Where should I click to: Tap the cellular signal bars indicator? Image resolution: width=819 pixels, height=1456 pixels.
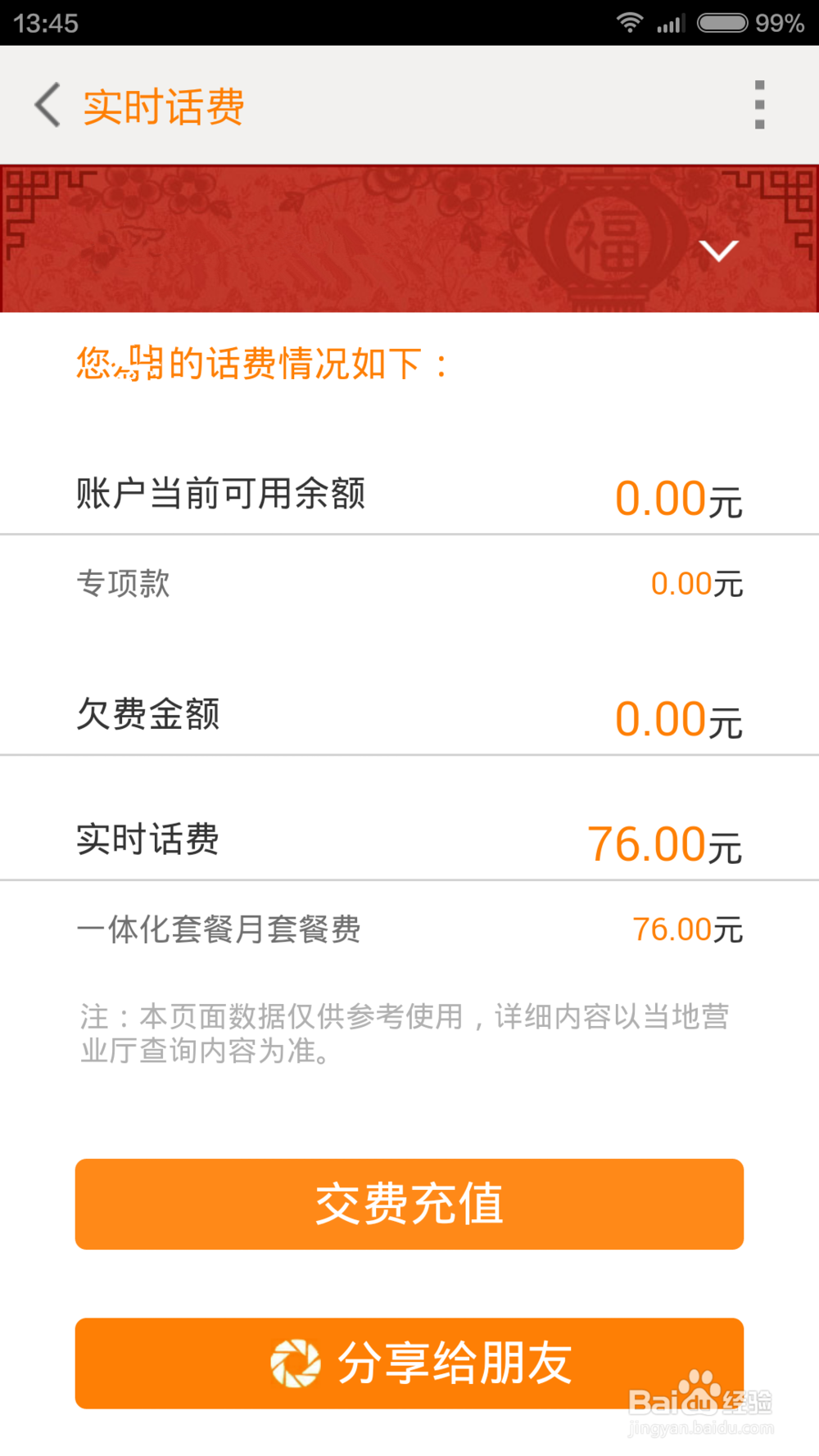671,23
